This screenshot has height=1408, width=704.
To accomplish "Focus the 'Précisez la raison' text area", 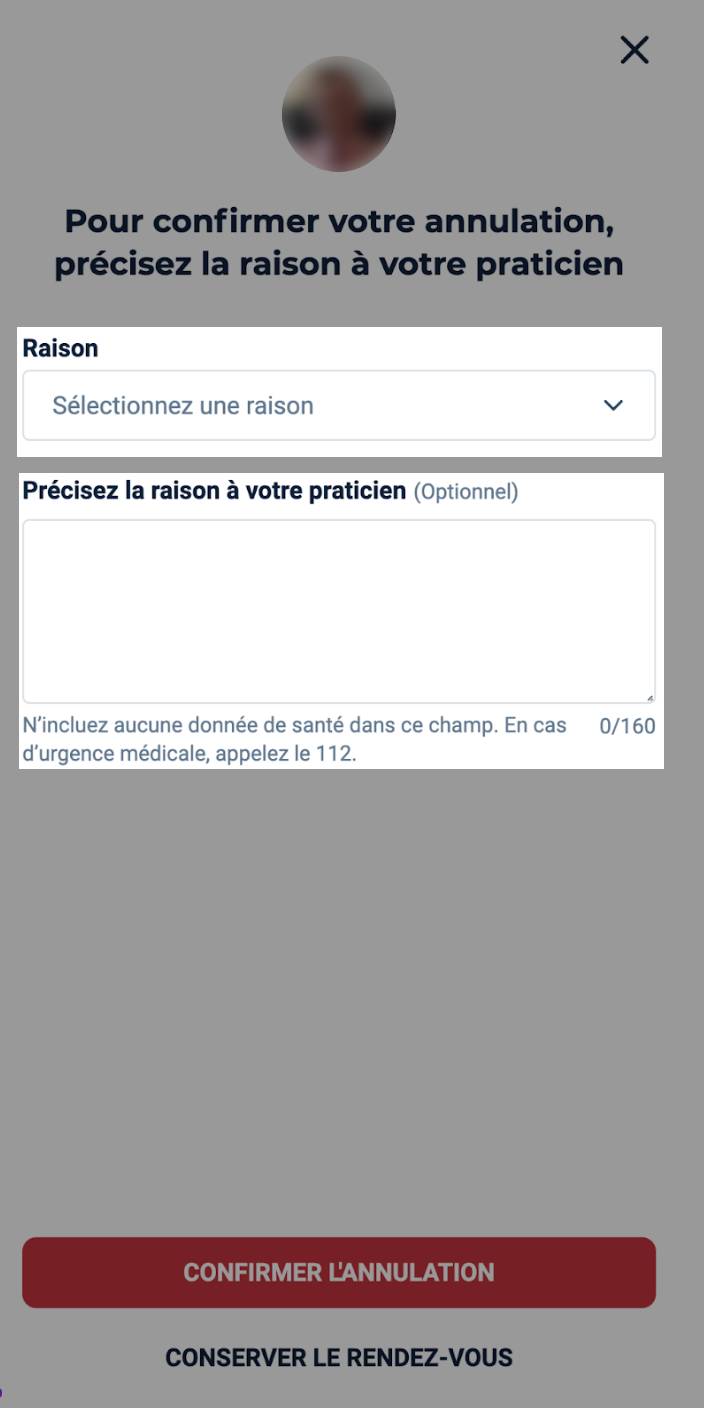I will pyautogui.click(x=338, y=610).
